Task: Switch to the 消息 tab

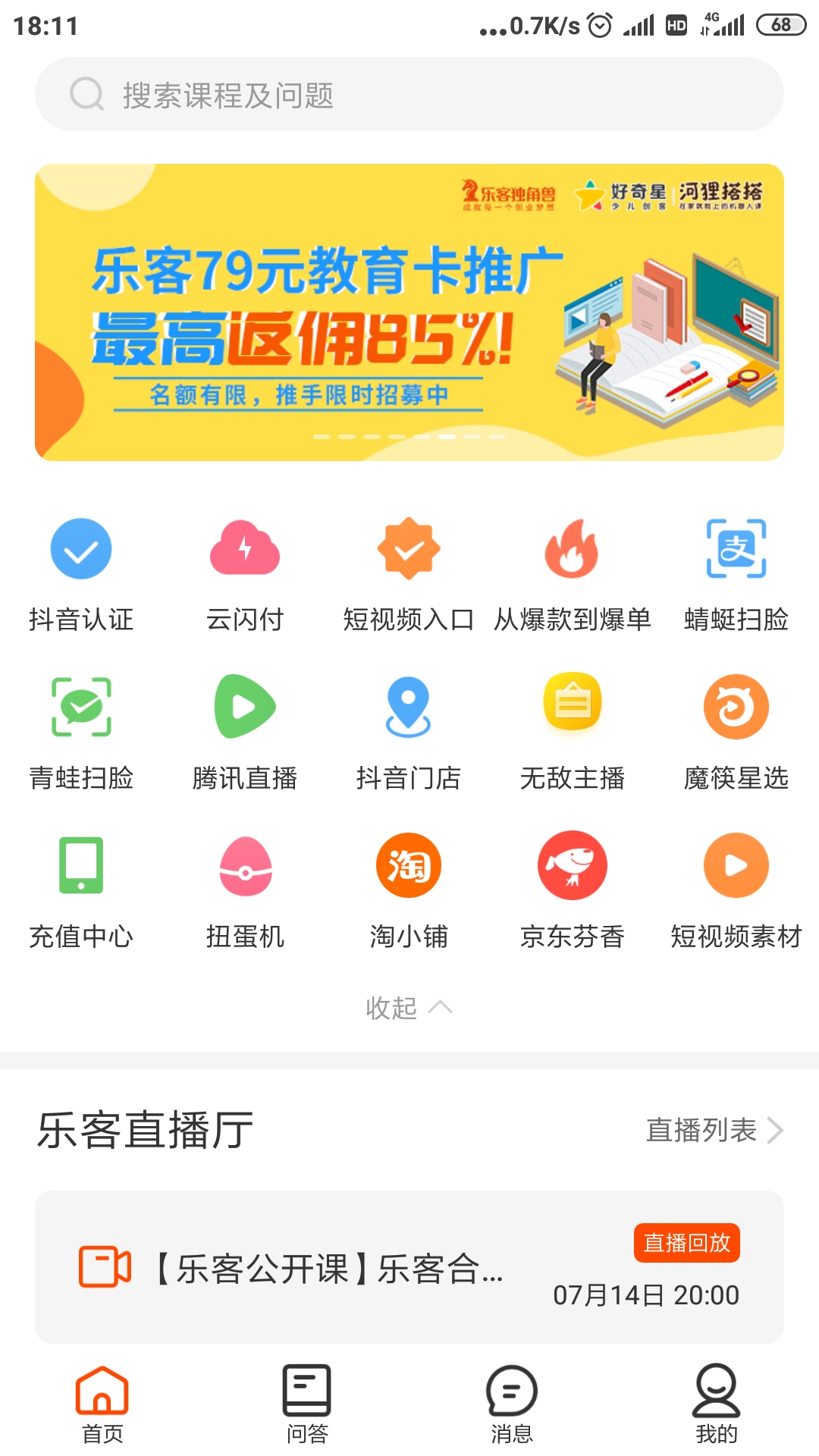Action: pos(512,1404)
